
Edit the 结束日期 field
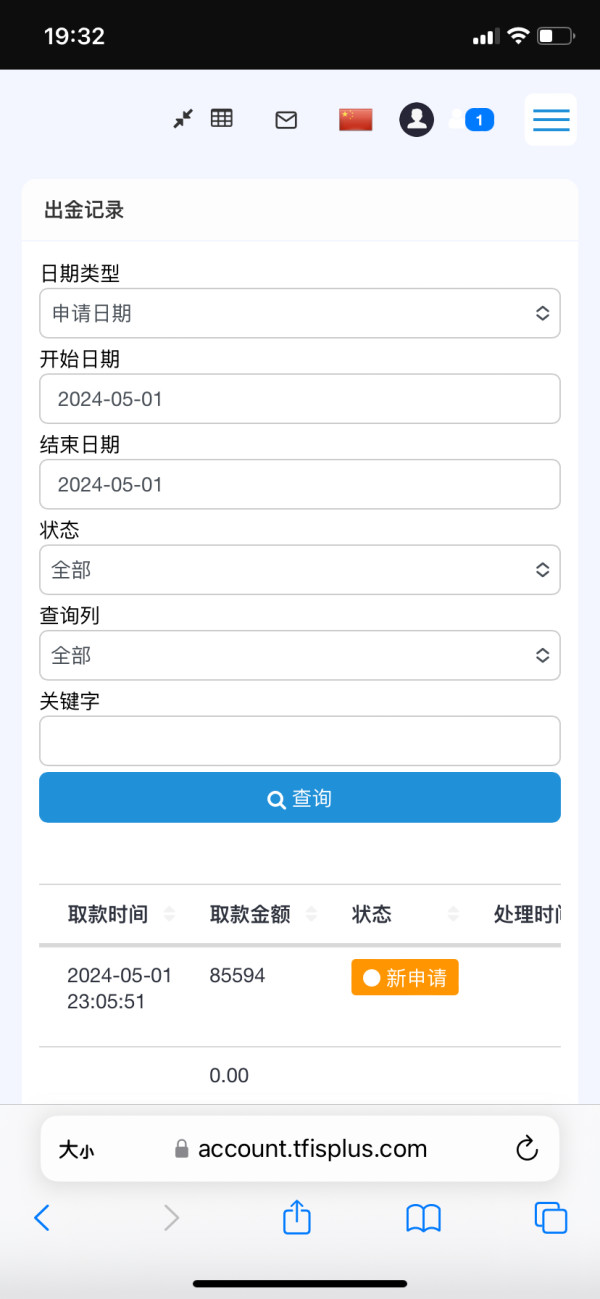(300, 485)
